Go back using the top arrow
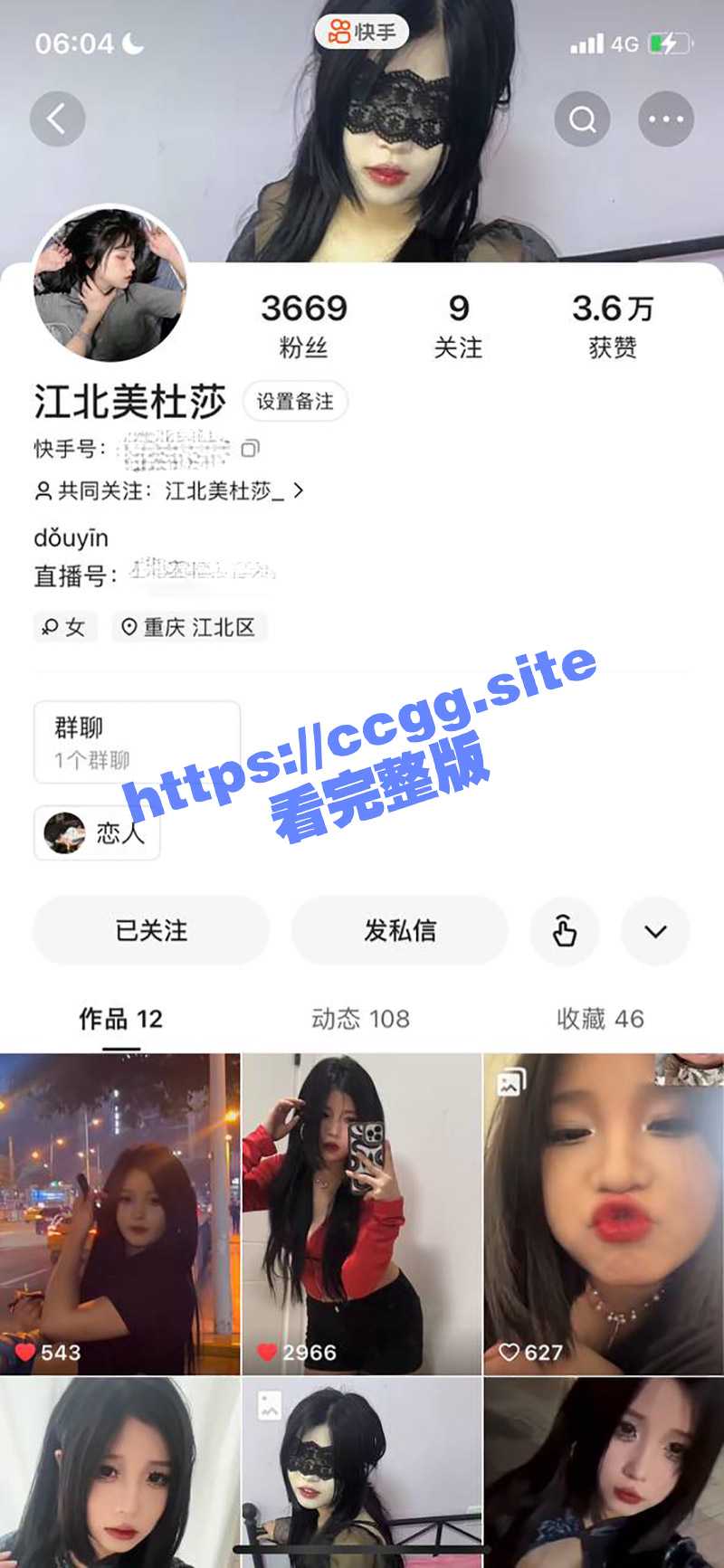This screenshot has width=724, height=1568. point(57,119)
